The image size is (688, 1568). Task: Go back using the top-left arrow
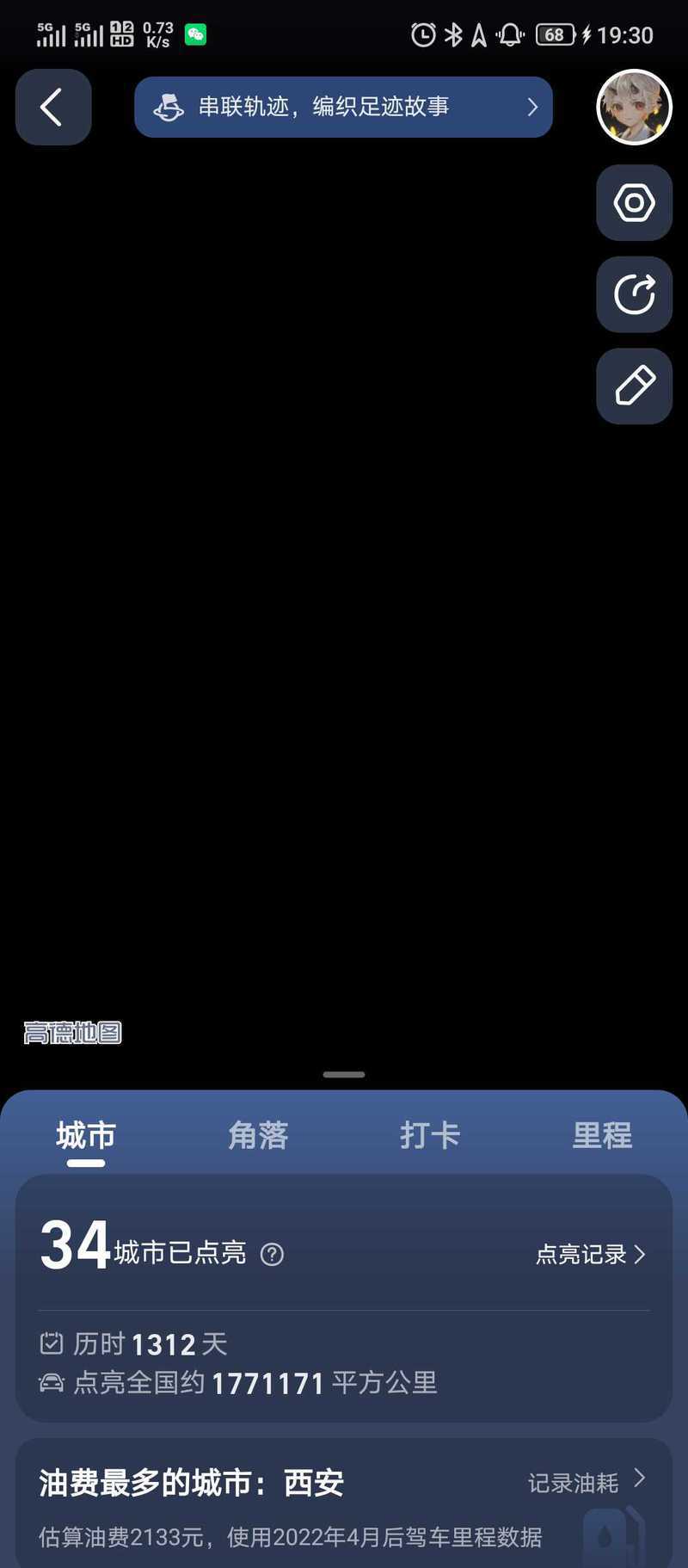pos(53,108)
